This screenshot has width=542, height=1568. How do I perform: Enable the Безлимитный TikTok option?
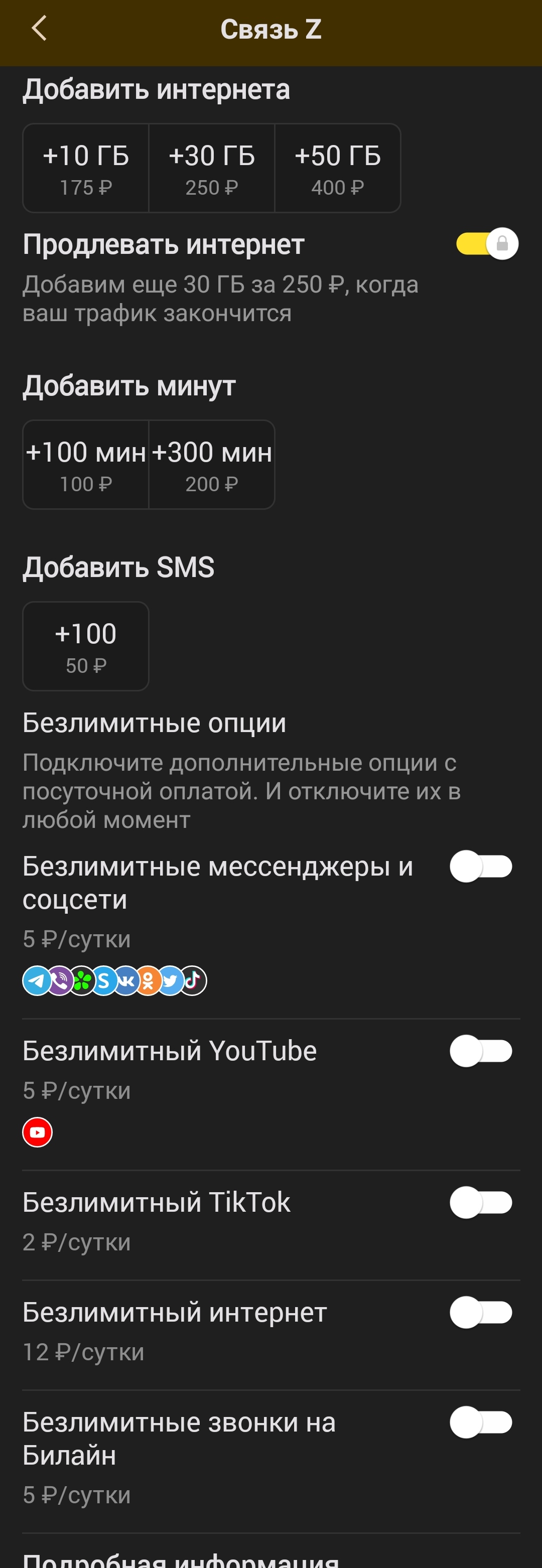pyautogui.click(x=480, y=1203)
